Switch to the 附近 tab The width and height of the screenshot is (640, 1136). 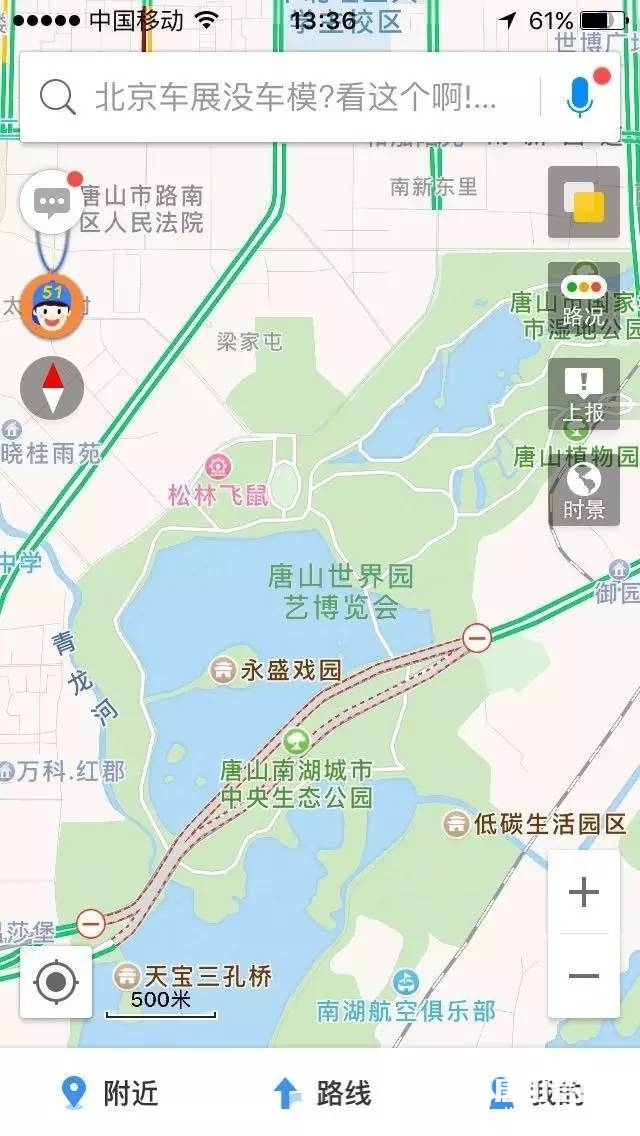pos(110,1093)
